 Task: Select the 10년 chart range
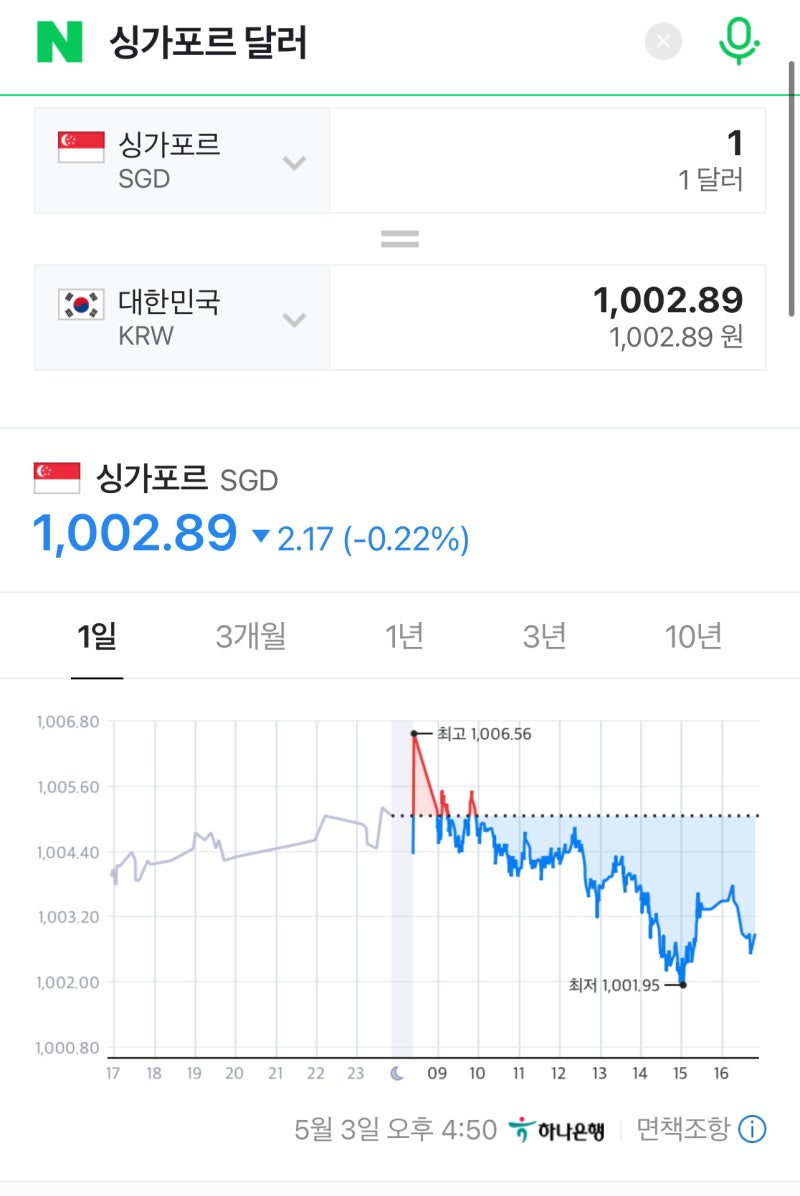(691, 634)
